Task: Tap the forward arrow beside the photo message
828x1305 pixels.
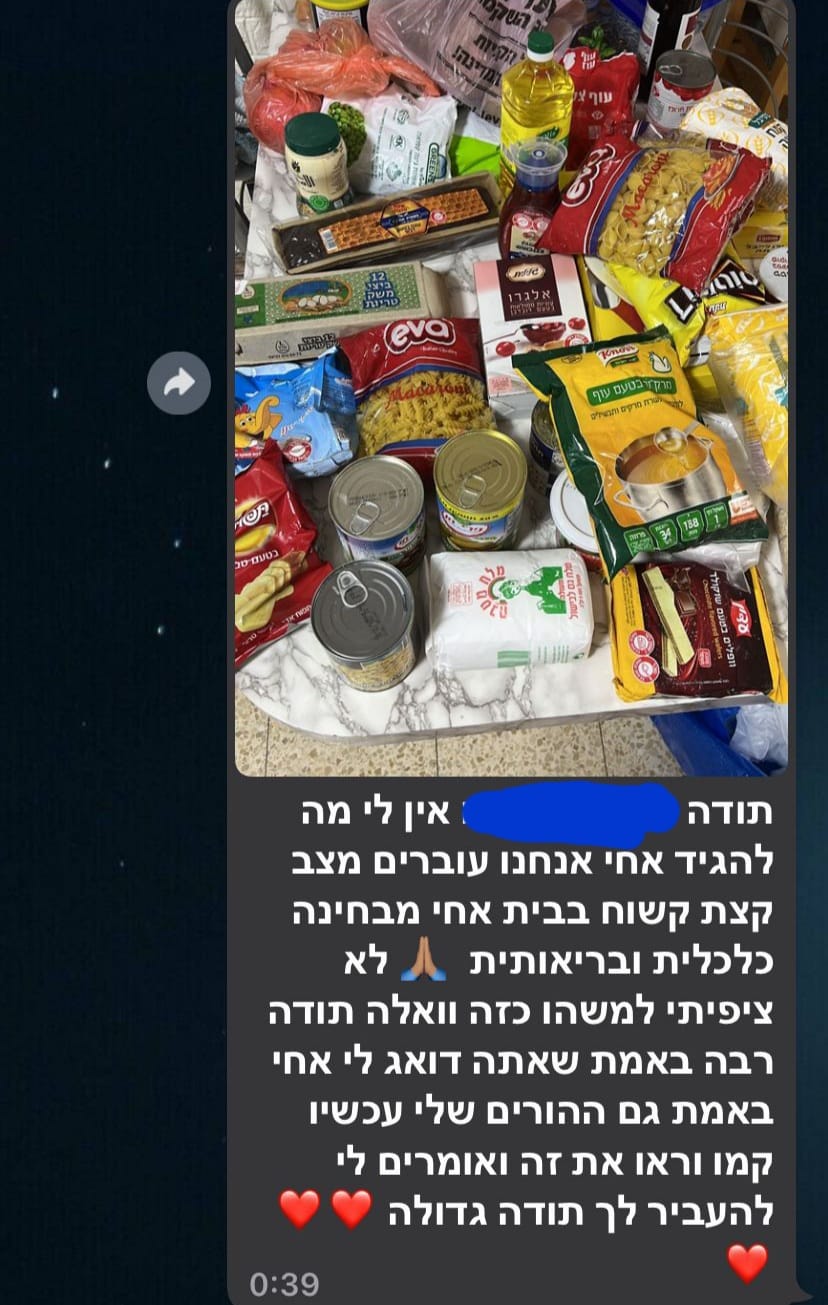Action: pyautogui.click(x=179, y=382)
